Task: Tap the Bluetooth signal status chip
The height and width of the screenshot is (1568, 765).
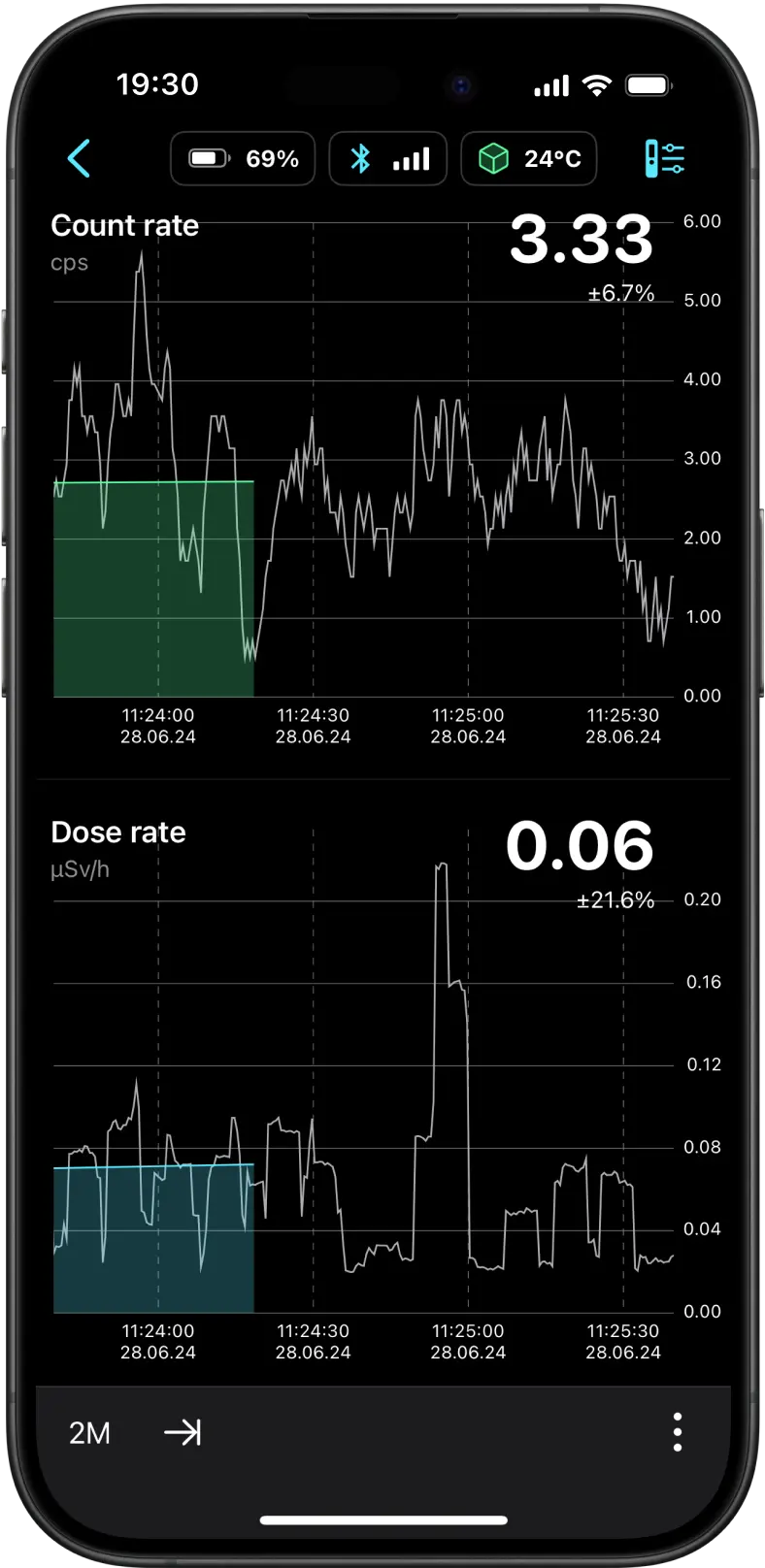Action: [x=387, y=158]
